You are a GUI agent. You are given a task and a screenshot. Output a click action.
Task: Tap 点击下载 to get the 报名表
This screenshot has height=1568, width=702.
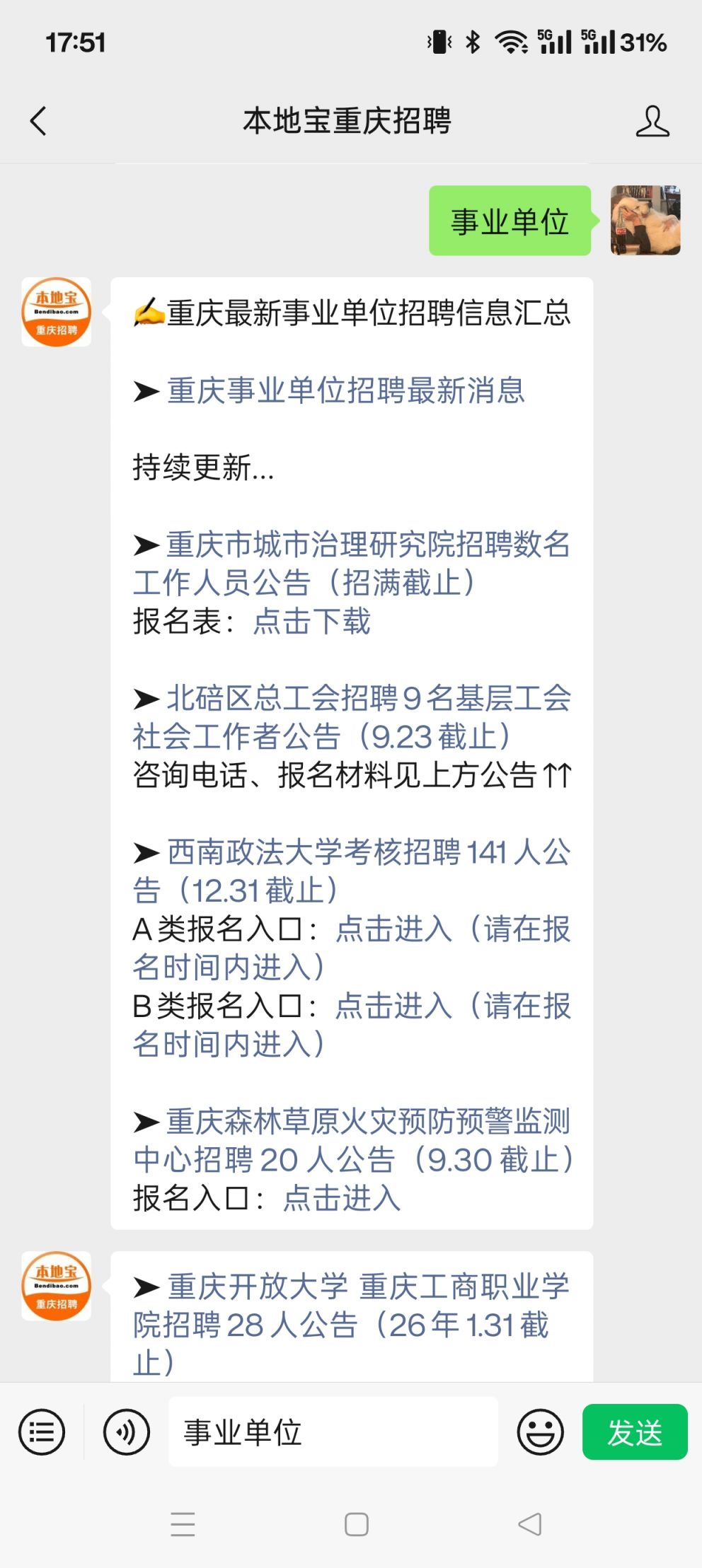click(312, 622)
